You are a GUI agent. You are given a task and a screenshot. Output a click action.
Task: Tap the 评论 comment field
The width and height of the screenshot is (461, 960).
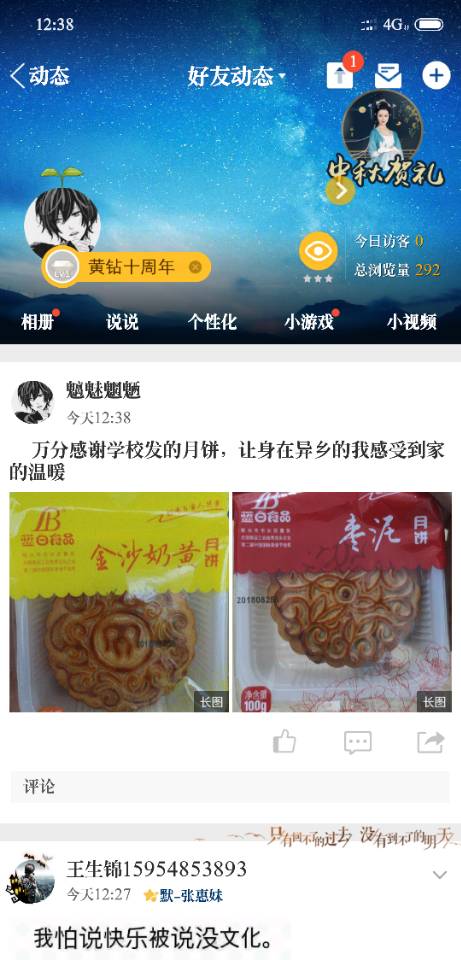pos(230,787)
